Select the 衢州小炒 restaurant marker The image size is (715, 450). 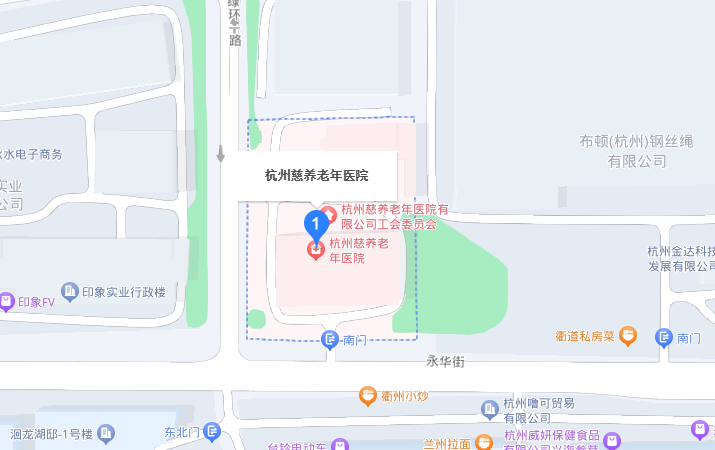click(368, 395)
